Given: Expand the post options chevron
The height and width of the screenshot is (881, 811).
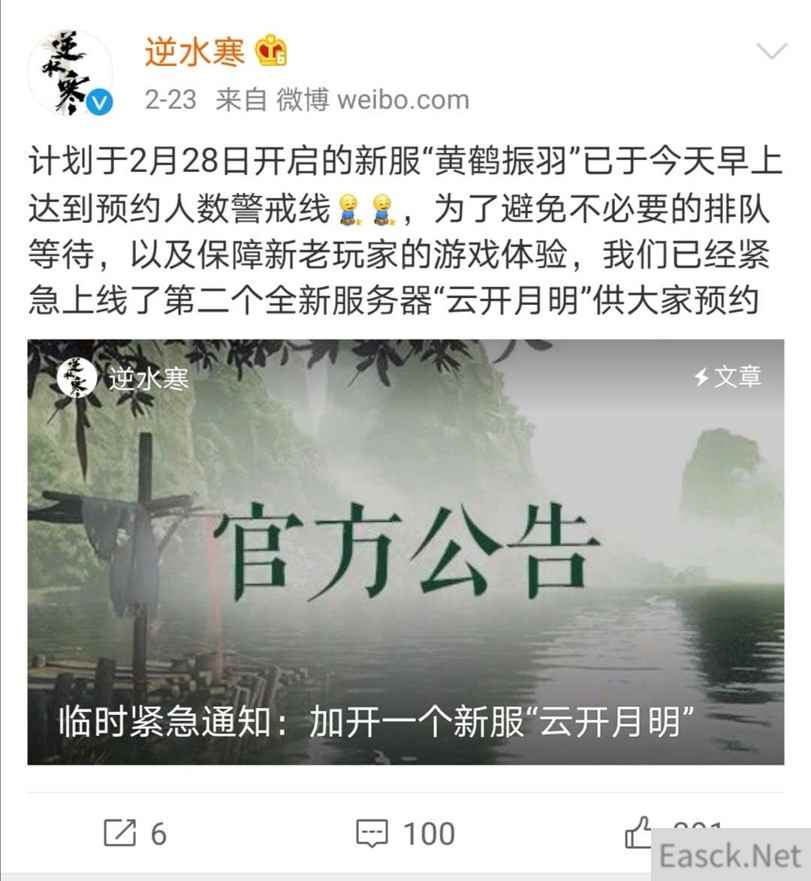Looking at the screenshot, I should click(x=771, y=52).
